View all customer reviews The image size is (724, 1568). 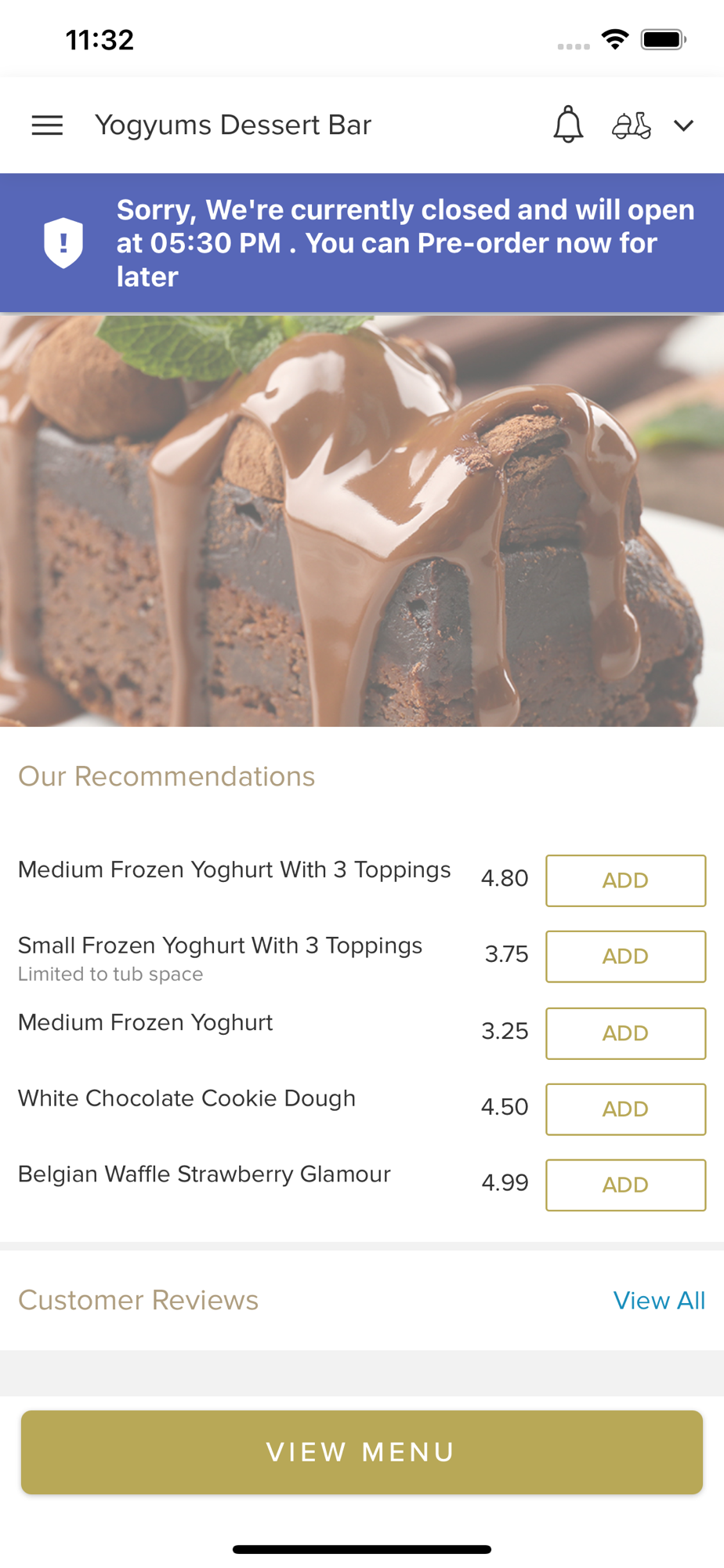659,1301
